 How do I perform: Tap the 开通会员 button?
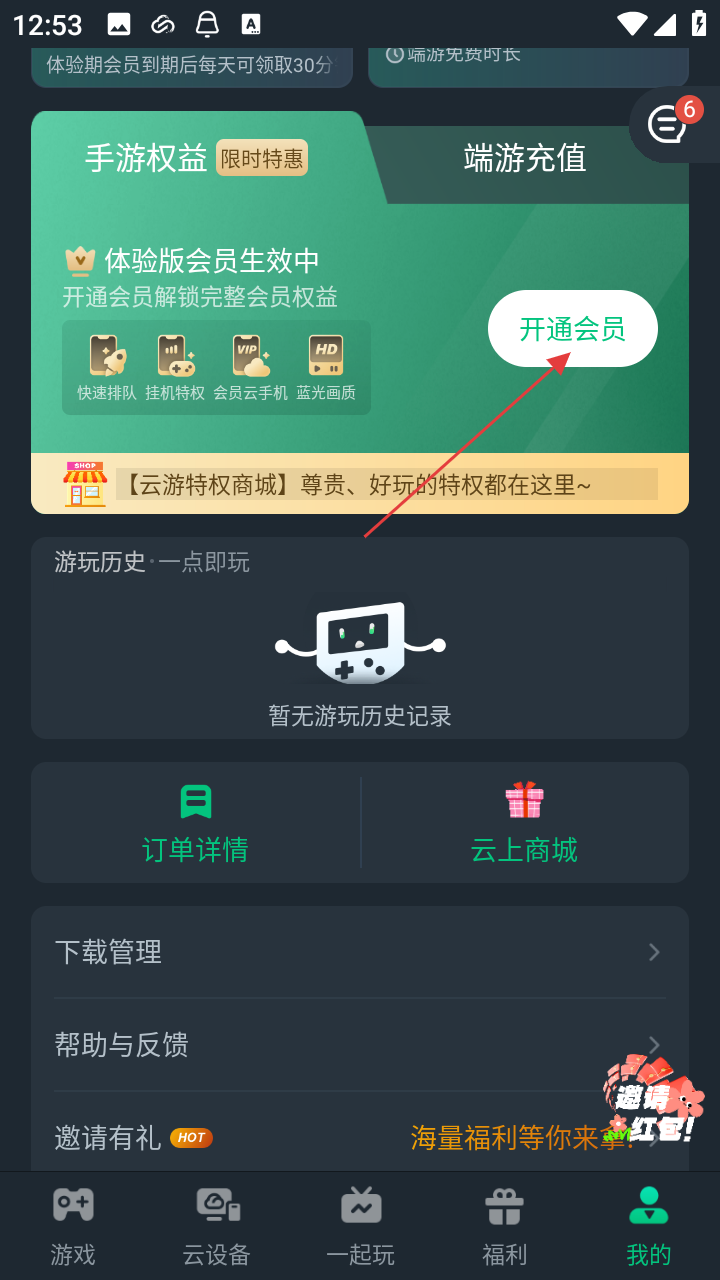pos(572,328)
